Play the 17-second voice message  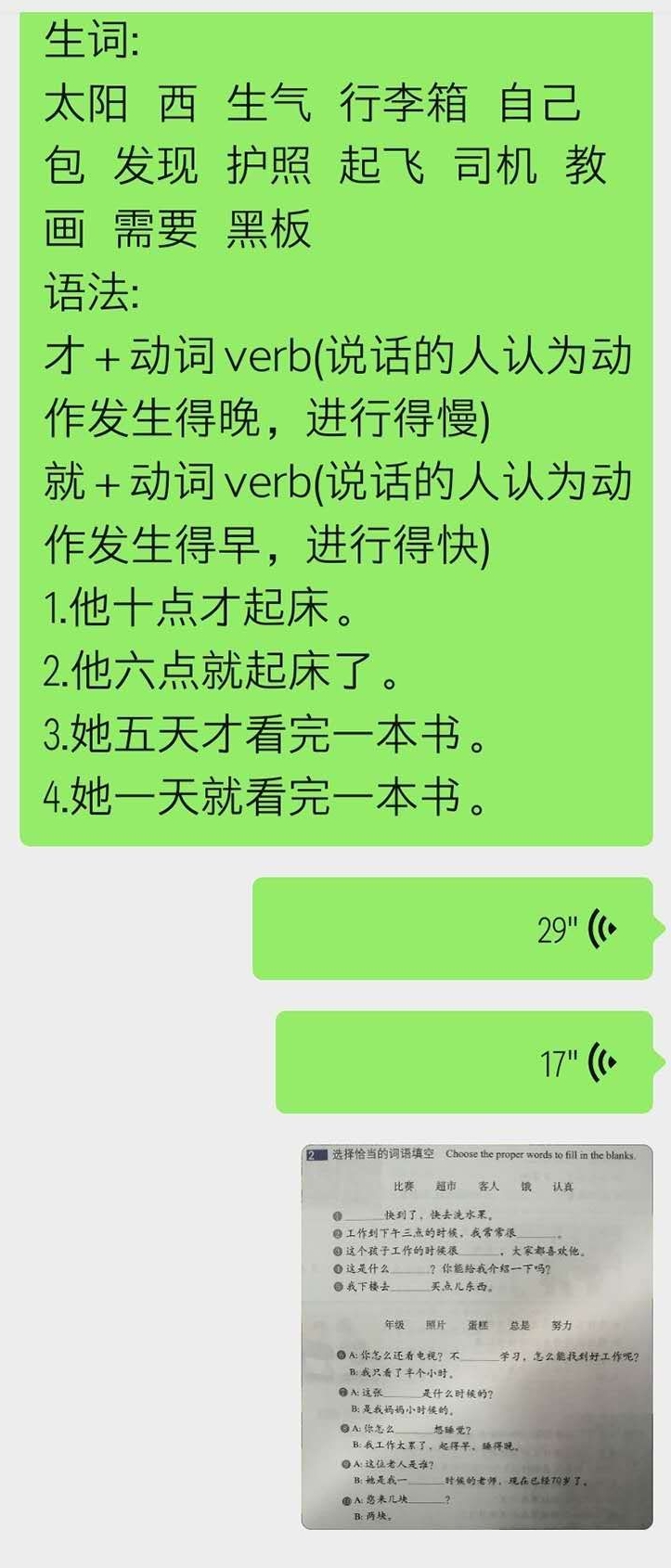464,1061
